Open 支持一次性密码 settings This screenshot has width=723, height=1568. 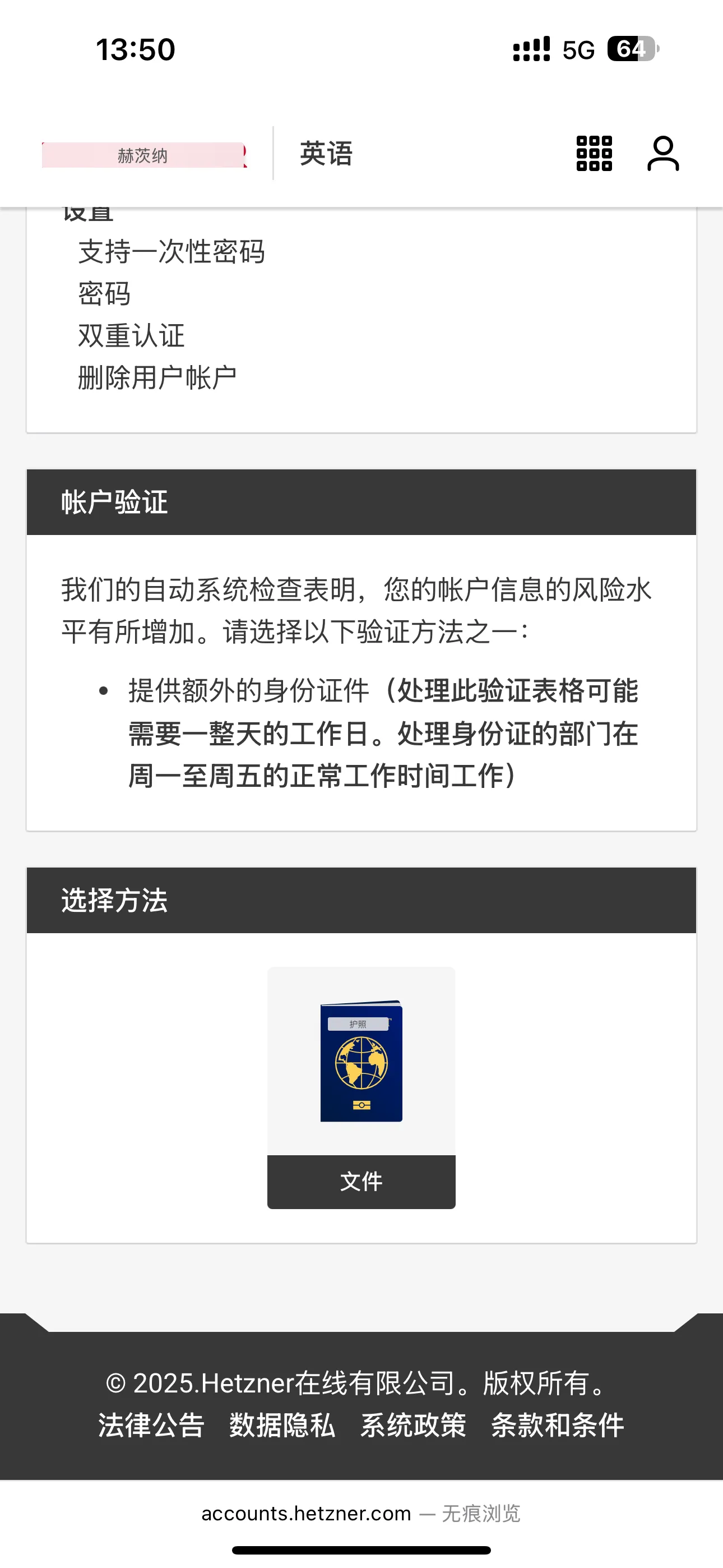[x=172, y=252]
